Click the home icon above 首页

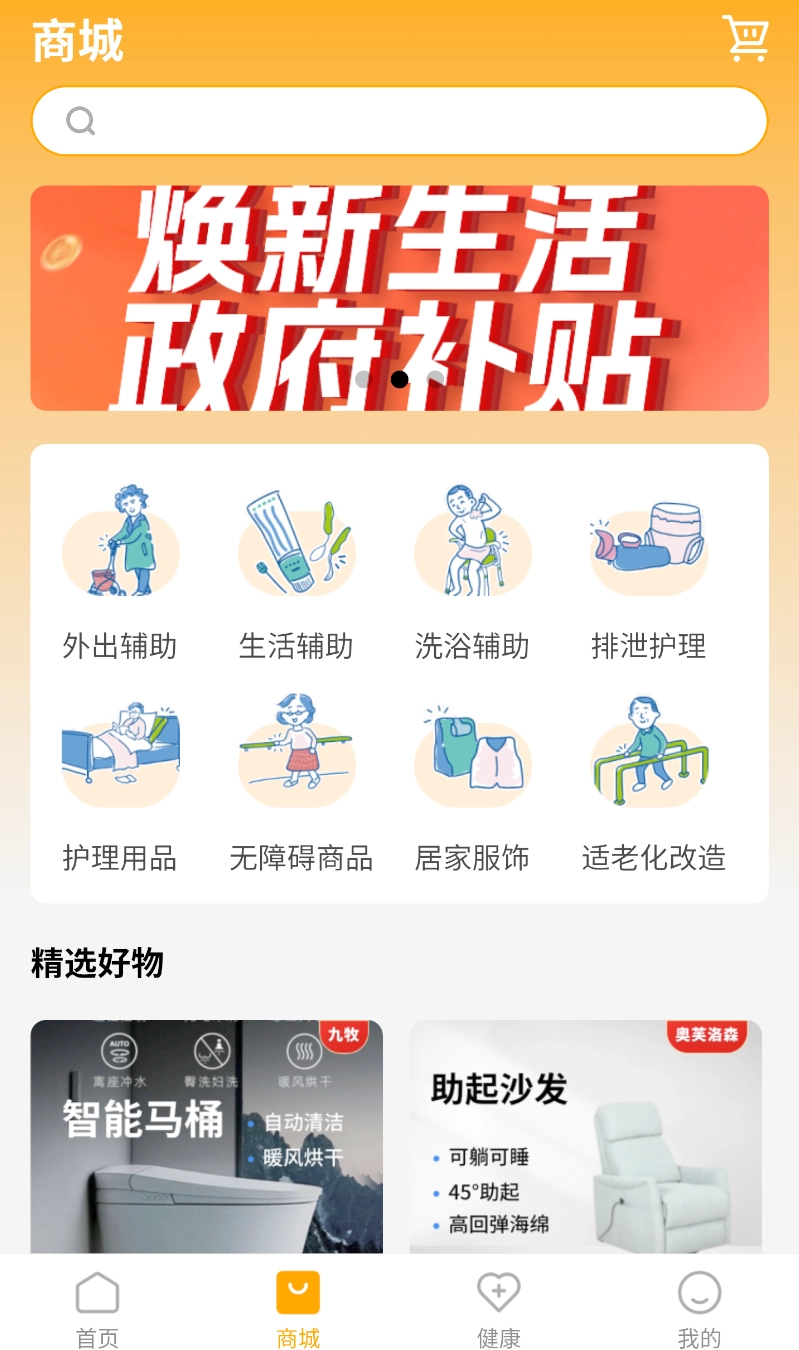click(x=97, y=1292)
